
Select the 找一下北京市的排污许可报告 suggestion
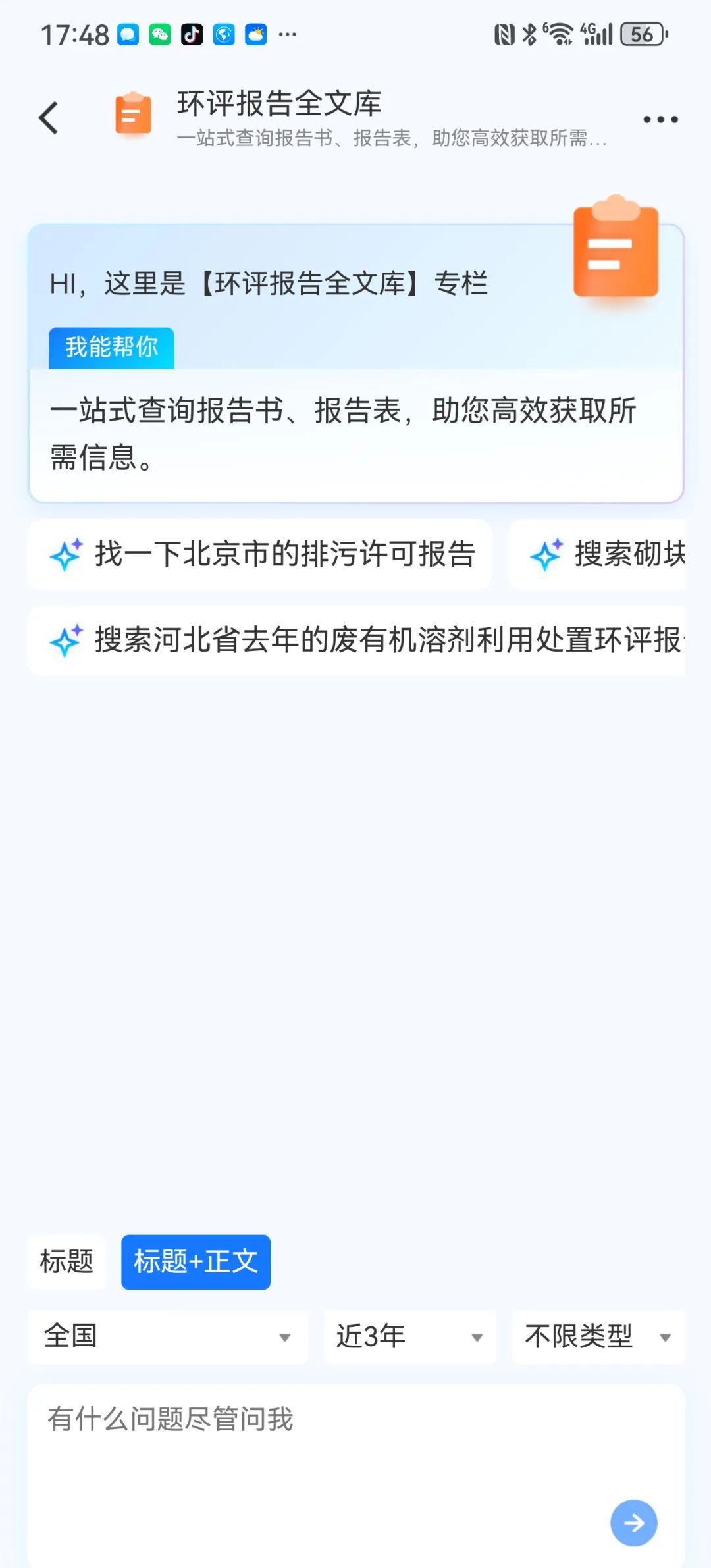260,554
